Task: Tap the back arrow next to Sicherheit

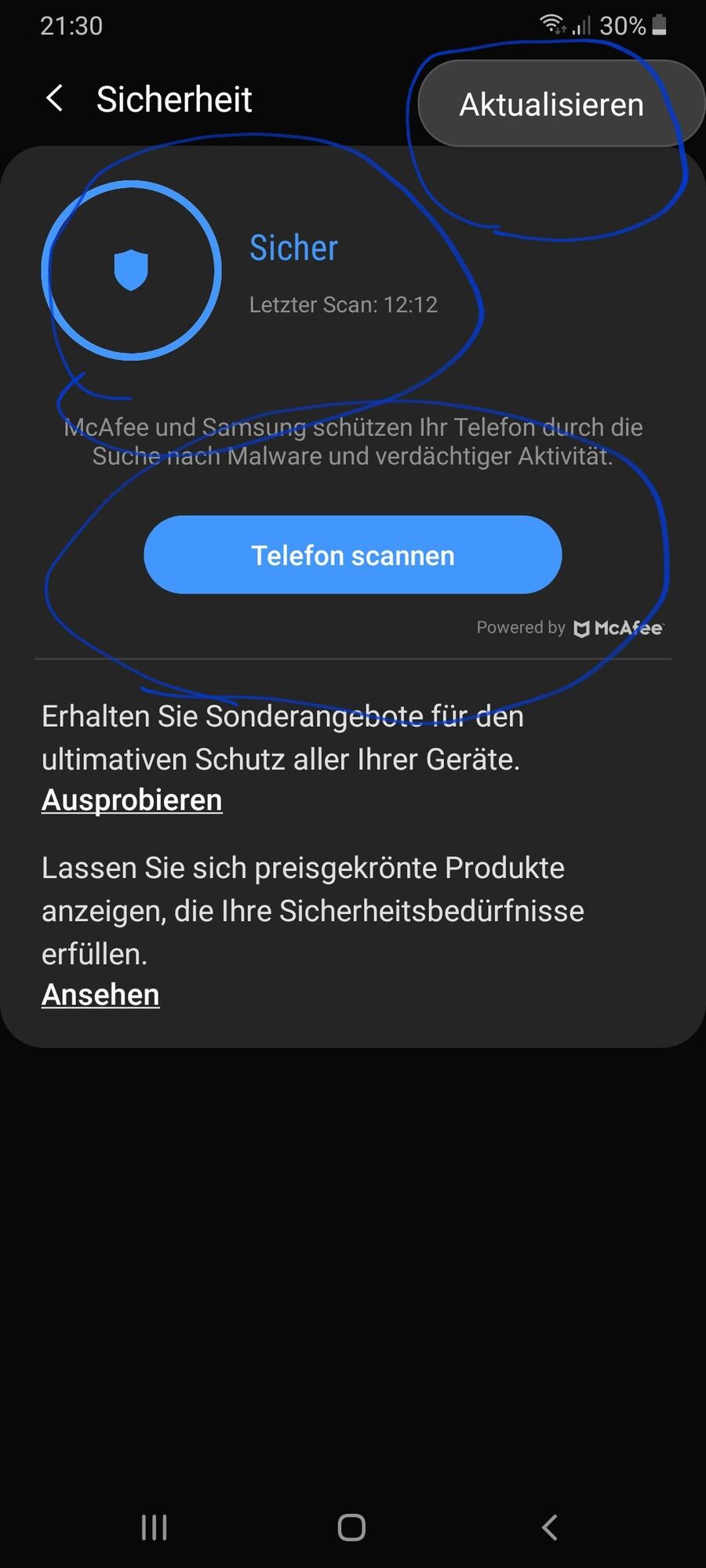Action: pos(53,98)
